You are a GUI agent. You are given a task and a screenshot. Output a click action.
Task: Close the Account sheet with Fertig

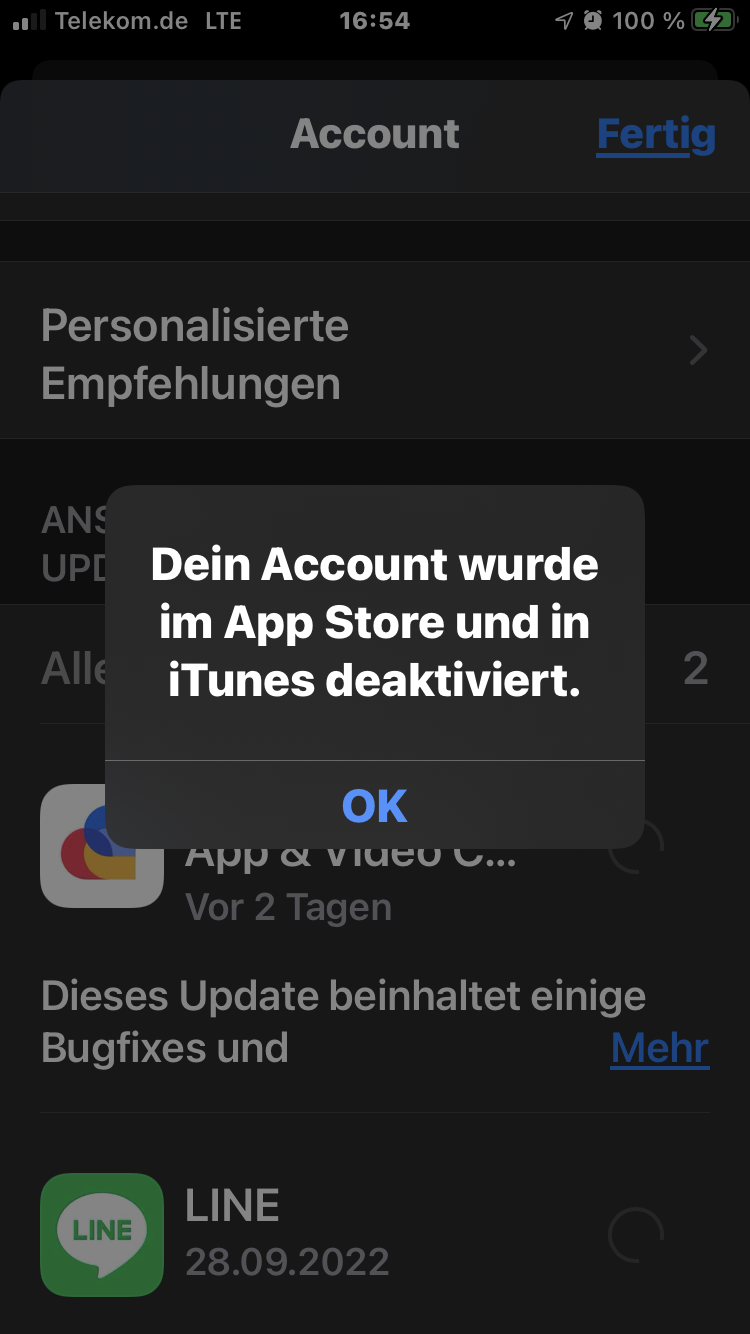pyautogui.click(x=656, y=134)
